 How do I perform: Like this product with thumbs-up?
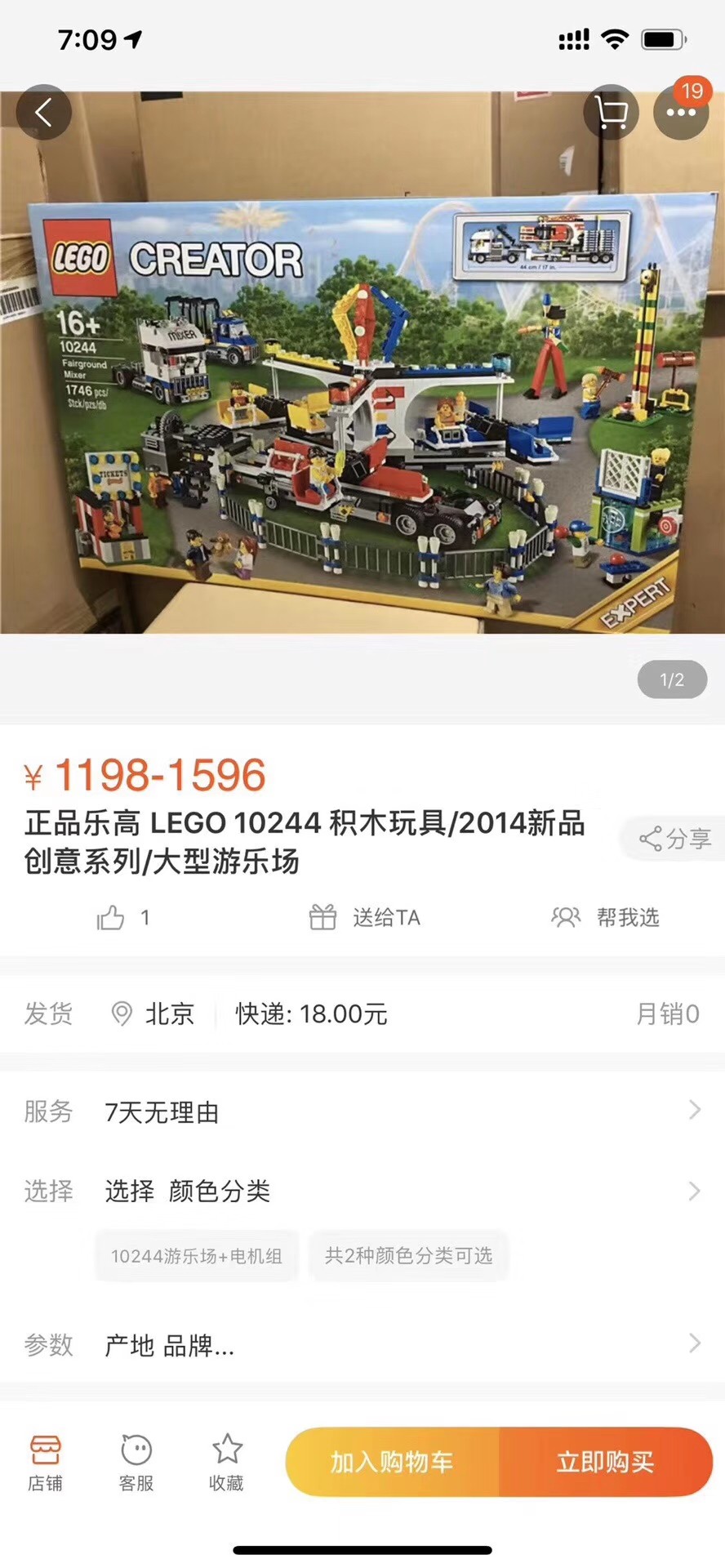point(111,918)
